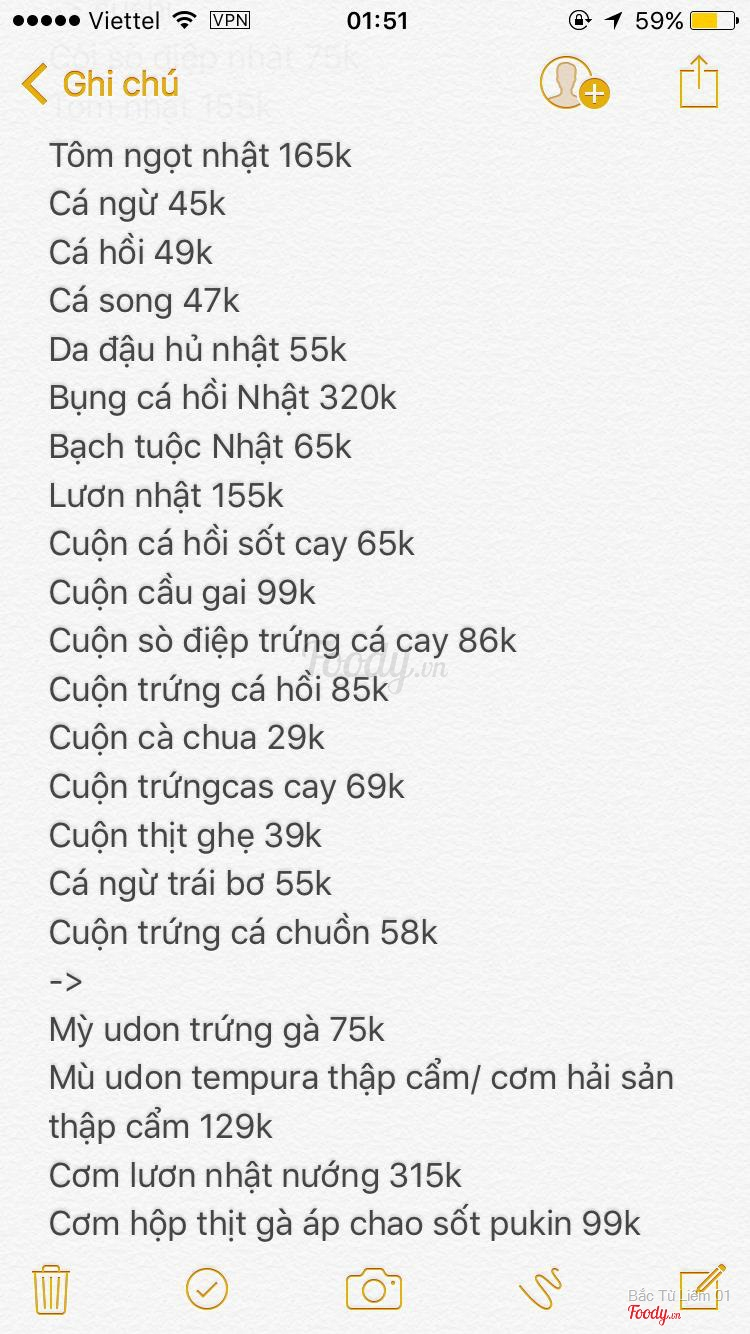Screen dimensions: 750x1334
Task: Open the share sheet
Action: 699,82
